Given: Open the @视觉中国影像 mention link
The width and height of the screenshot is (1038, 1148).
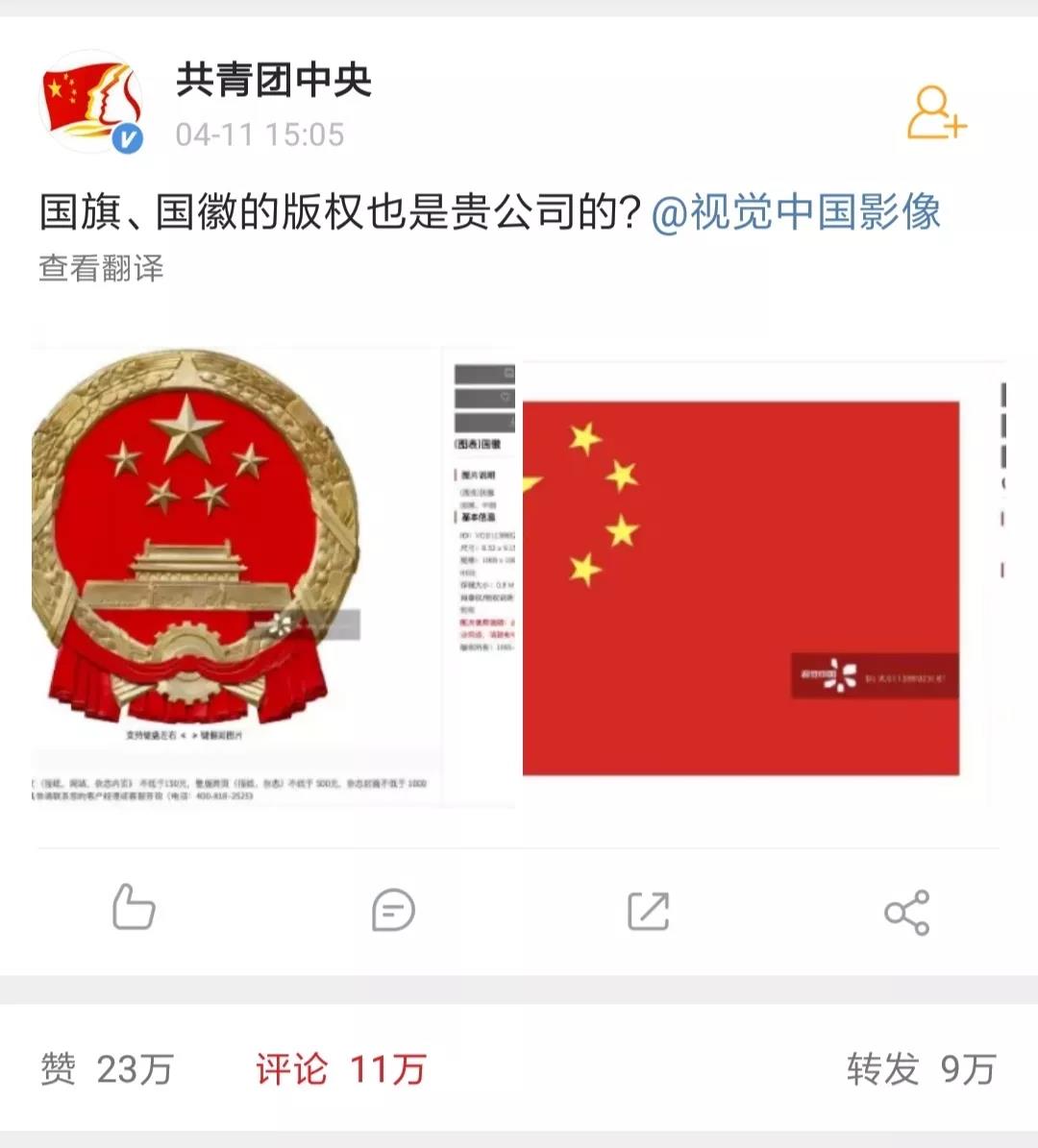Looking at the screenshot, I should click(796, 212).
